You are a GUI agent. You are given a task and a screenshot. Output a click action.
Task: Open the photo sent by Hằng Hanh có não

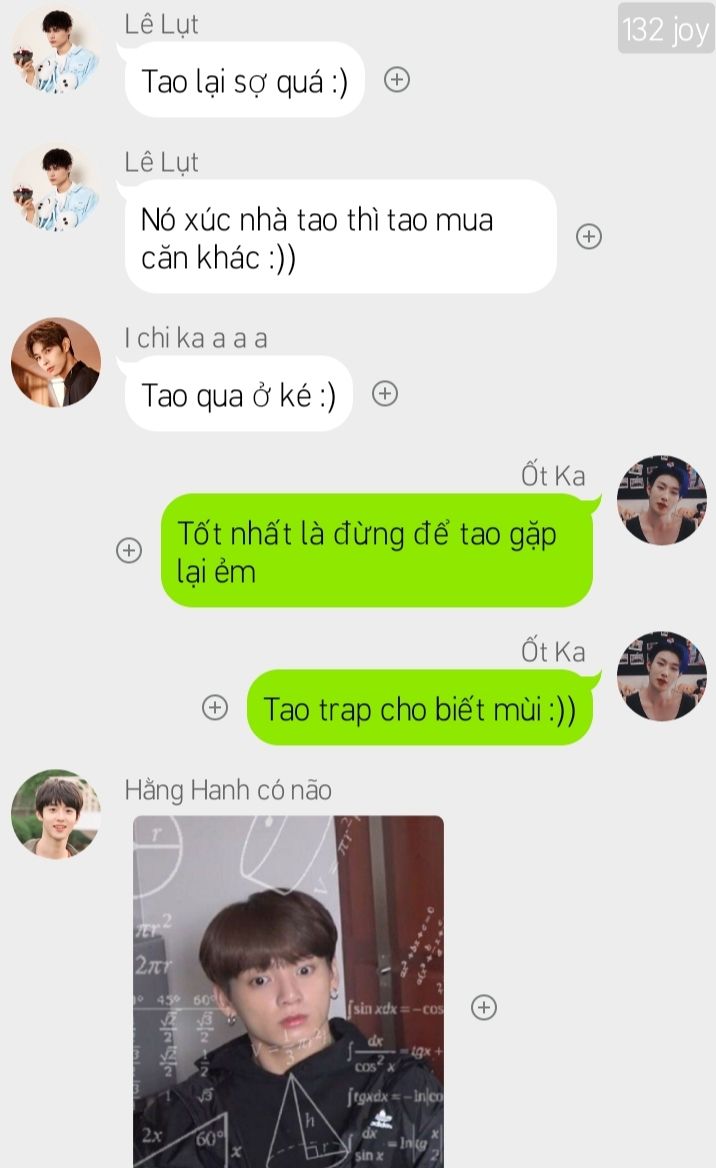[x=288, y=990]
